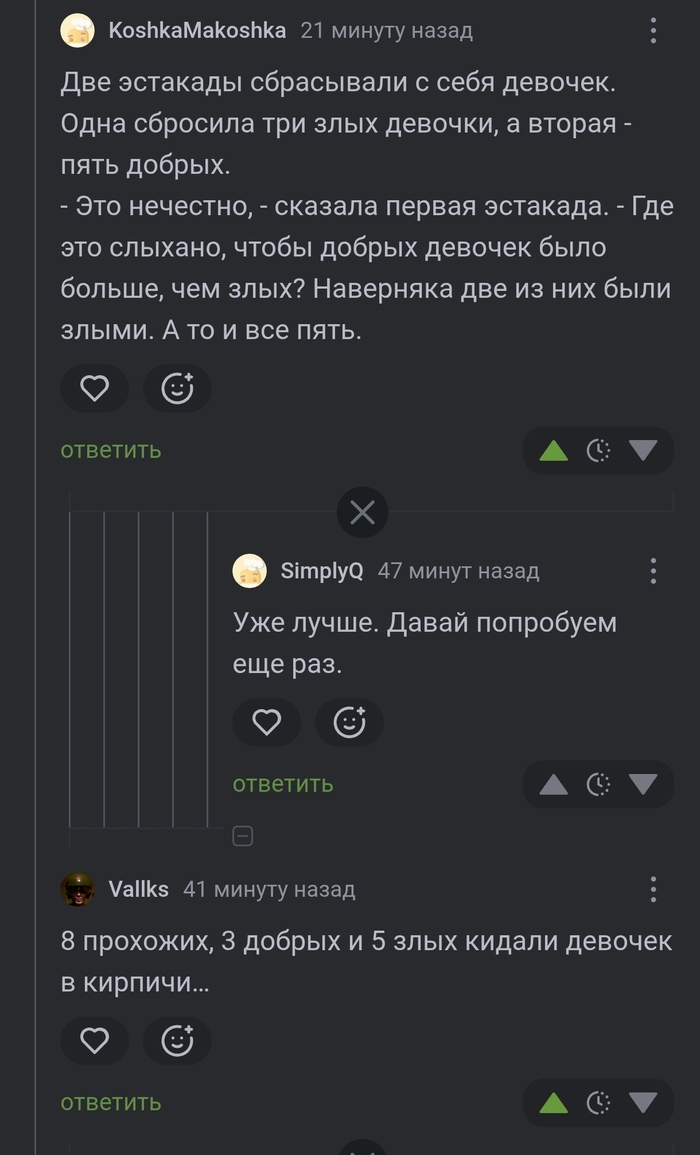Add emoji reaction to SimplyQ's comment

click(349, 722)
